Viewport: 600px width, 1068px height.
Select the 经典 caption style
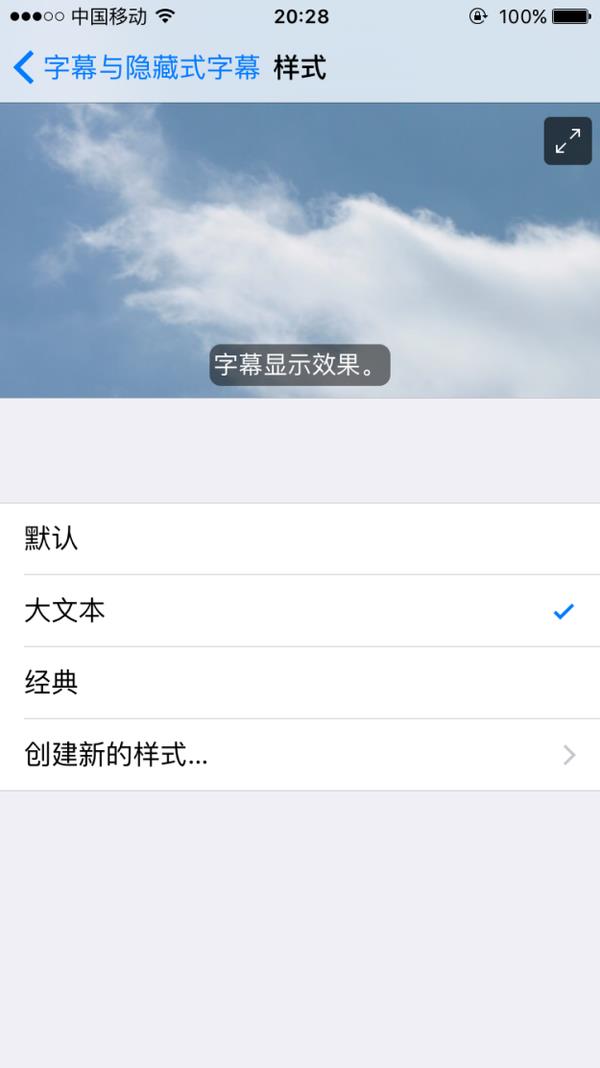(x=300, y=683)
